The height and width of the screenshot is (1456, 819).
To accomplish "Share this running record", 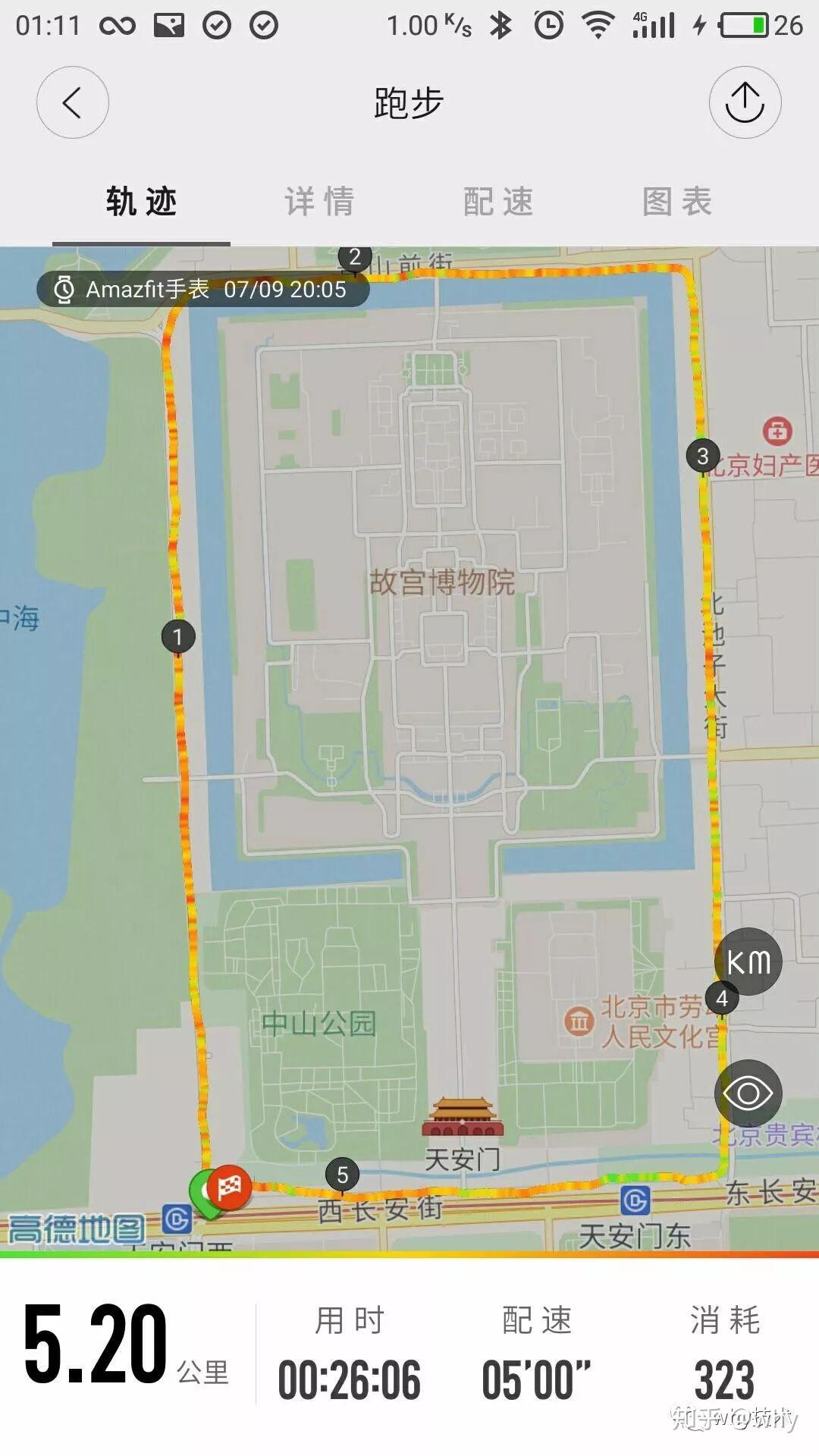I will click(x=745, y=102).
